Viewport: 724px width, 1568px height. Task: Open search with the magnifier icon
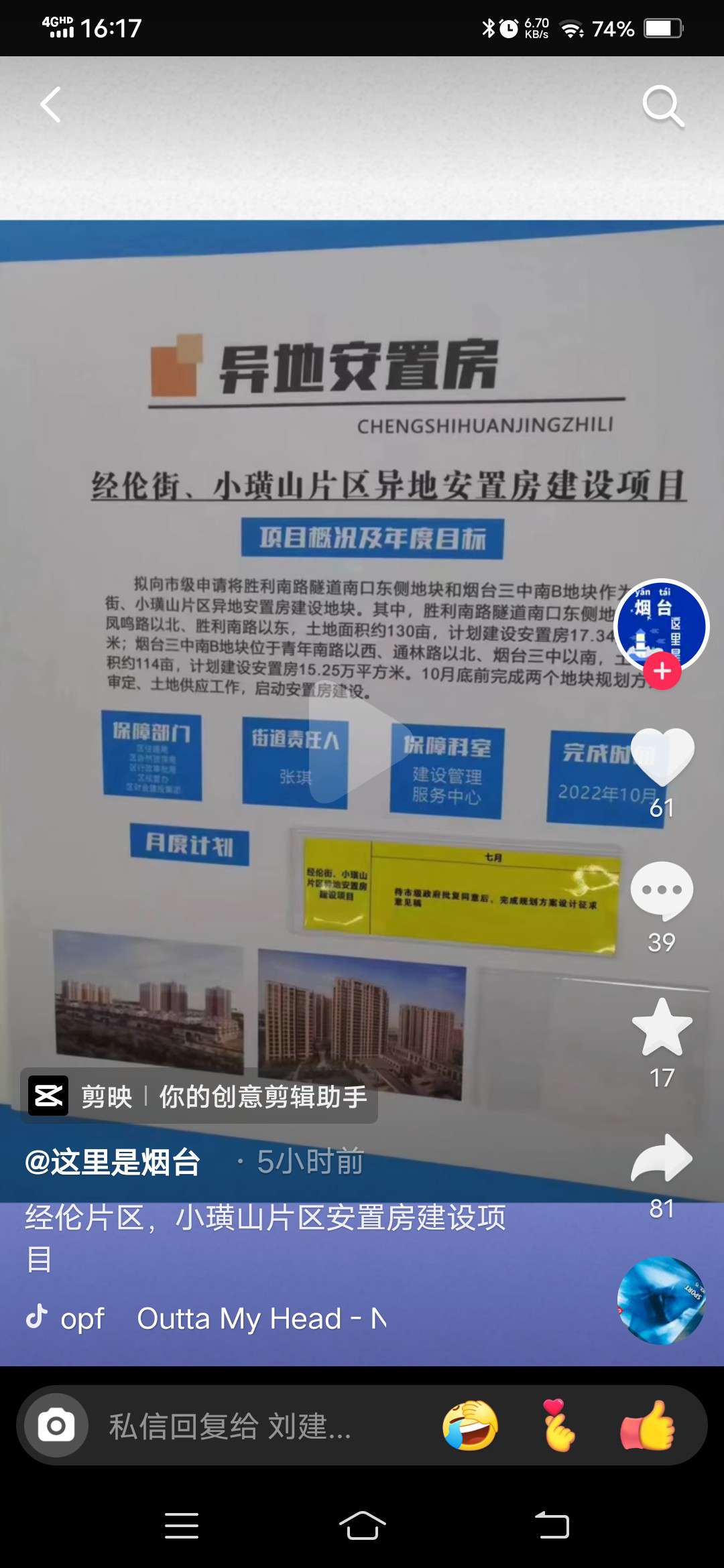pyautogui.click(x=662, y=106)
